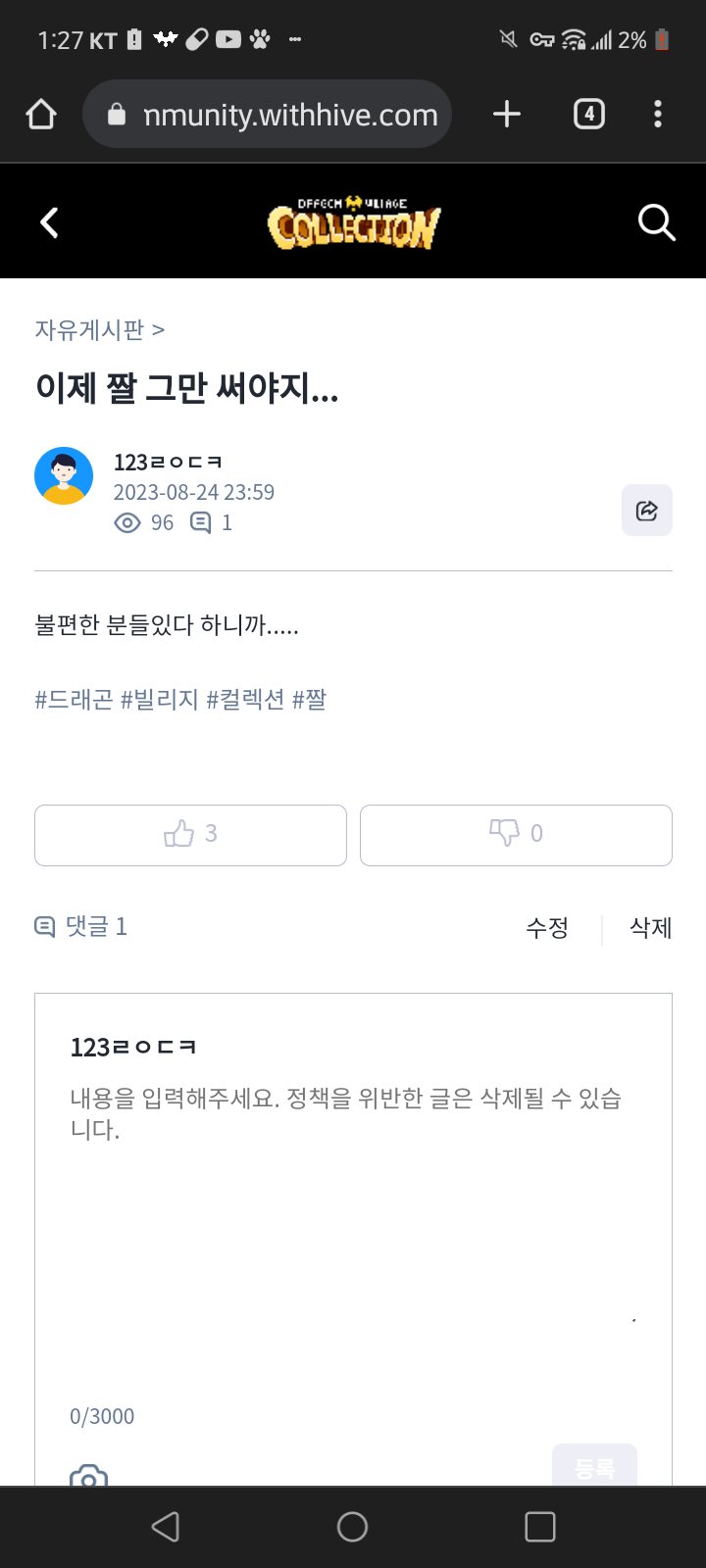Screen dimensions: 706x1568
Task: Open hashtag #컬렉션
Action: click(245, 700)
